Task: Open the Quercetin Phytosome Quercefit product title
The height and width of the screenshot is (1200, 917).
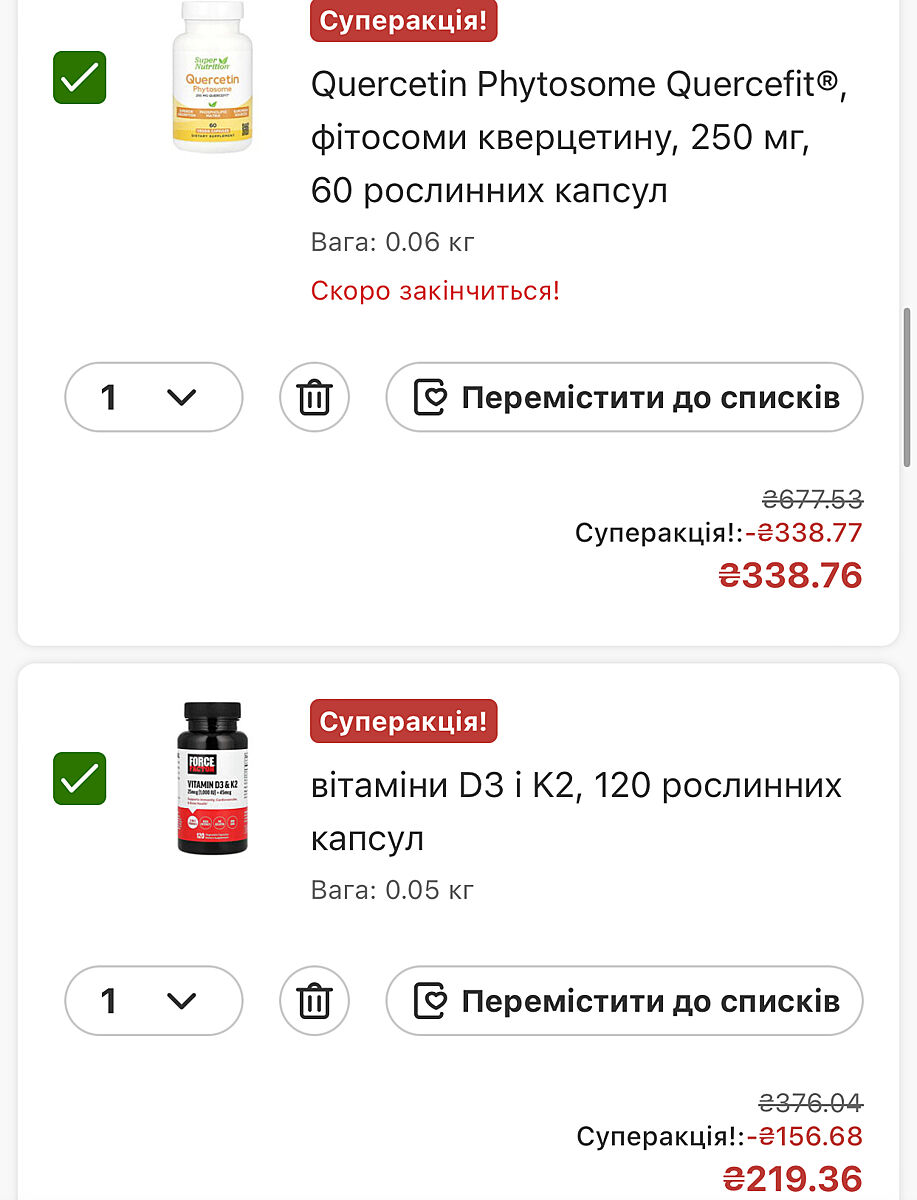Action: pyautogui.click(x=578, y=137)
